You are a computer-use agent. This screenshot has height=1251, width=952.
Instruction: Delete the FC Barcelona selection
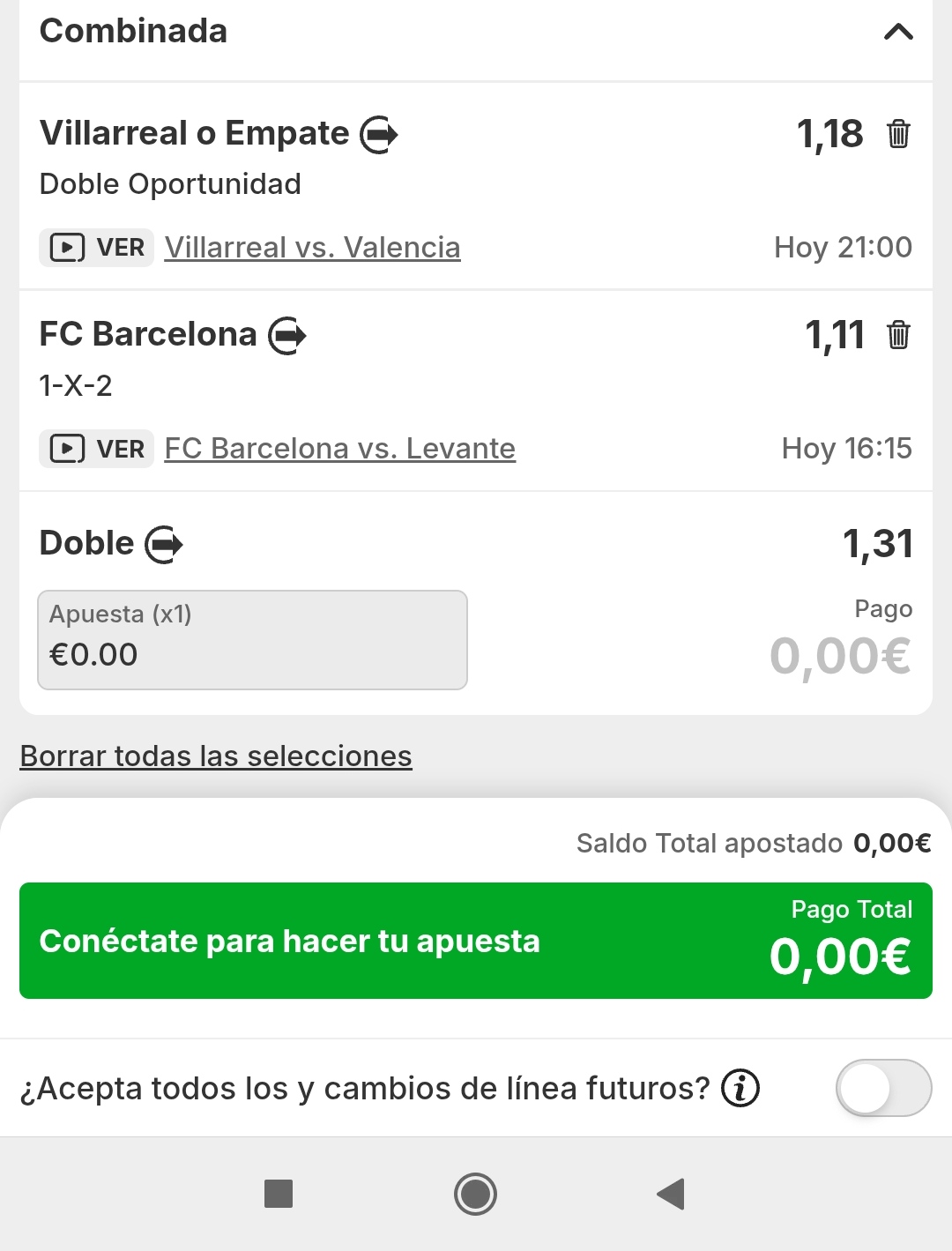click(x=898, y=335)
